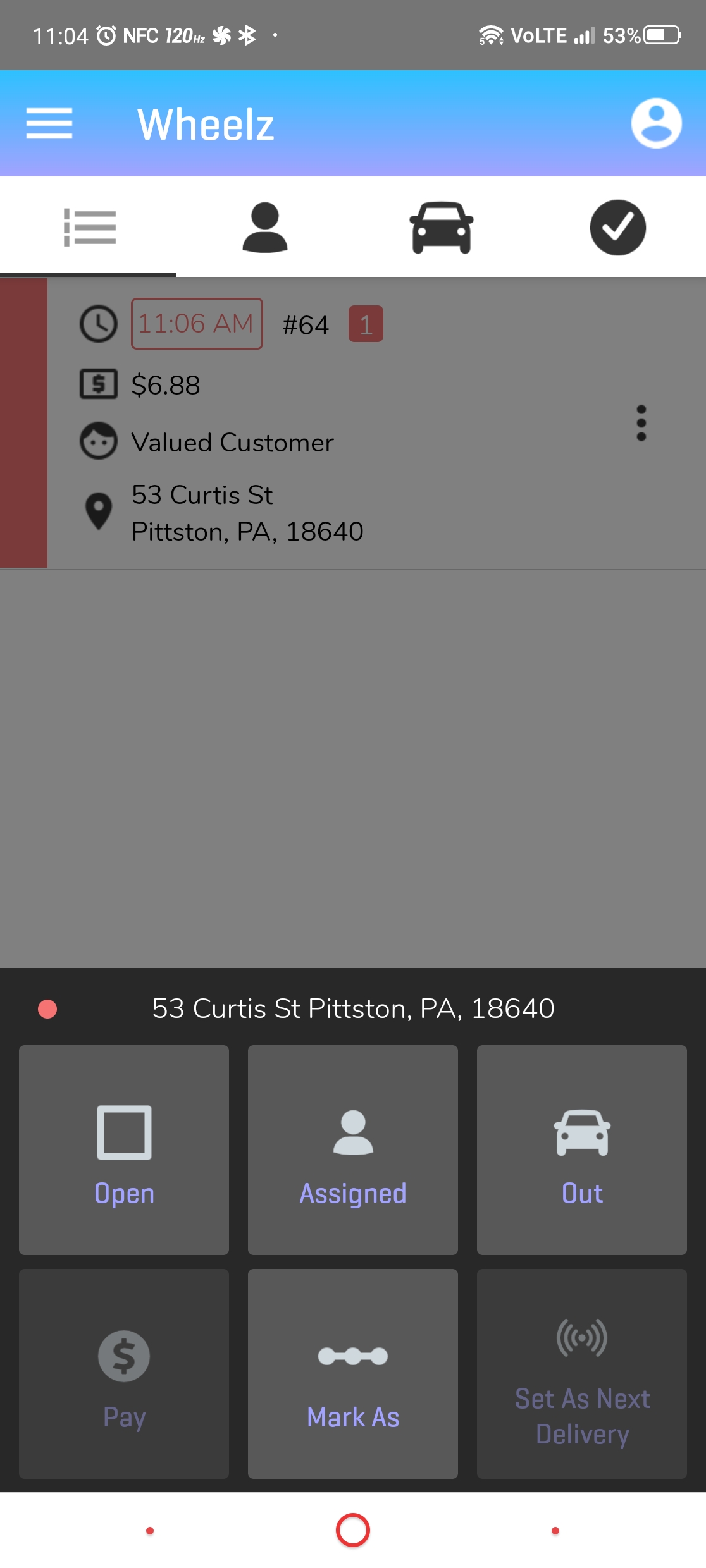Tap the Pay button
The image size is (706, 1568).
tap(124, 1373)
